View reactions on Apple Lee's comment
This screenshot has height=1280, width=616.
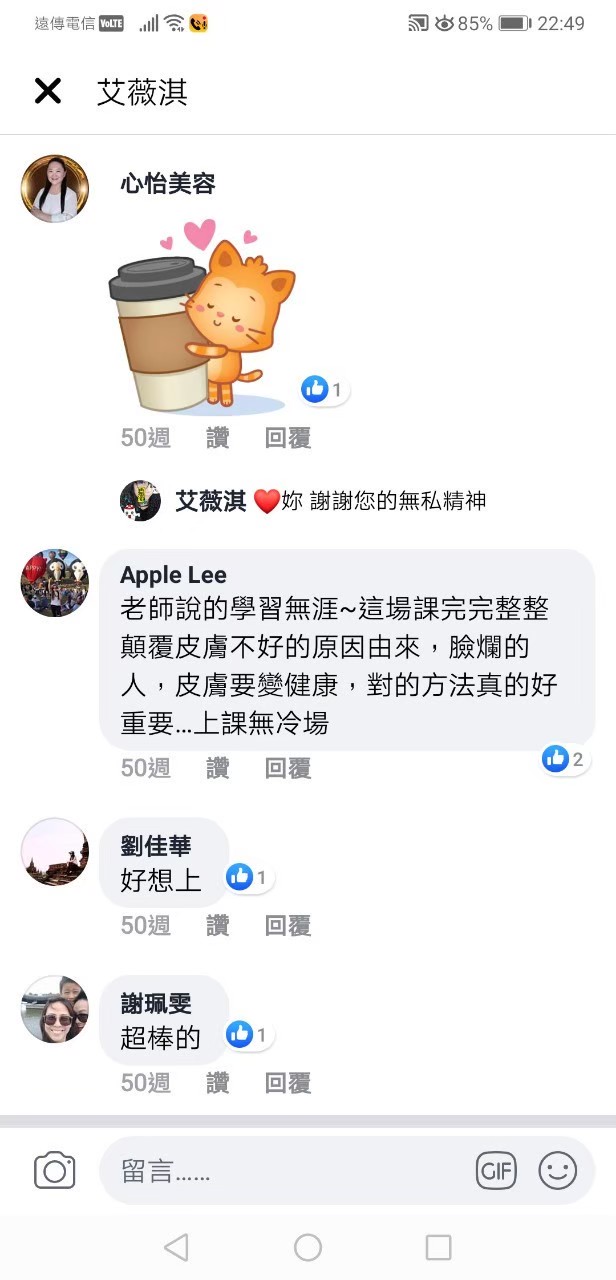pos(564,759)
